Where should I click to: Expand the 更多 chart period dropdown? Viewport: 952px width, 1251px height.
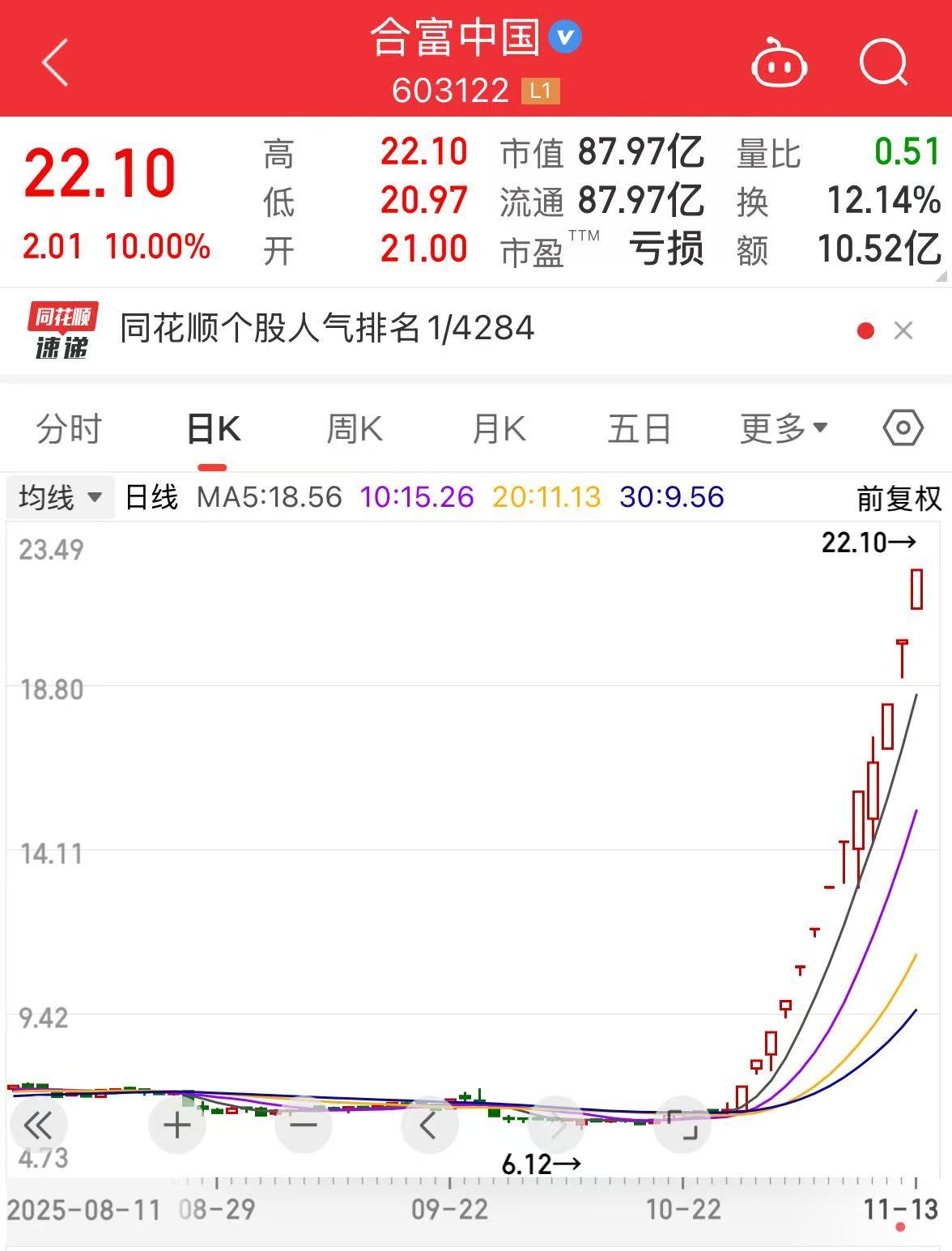click(783, 429)
